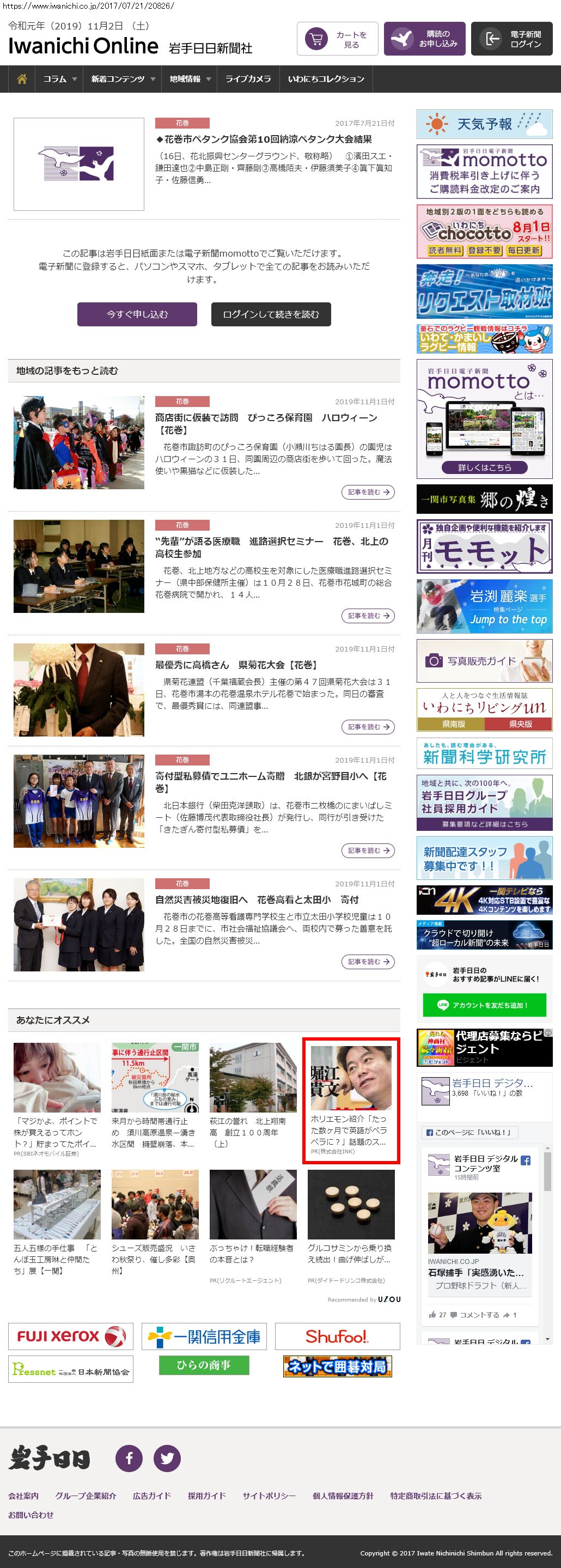
Task: Open the カートを見る cart button
Action: pos(337,40)
